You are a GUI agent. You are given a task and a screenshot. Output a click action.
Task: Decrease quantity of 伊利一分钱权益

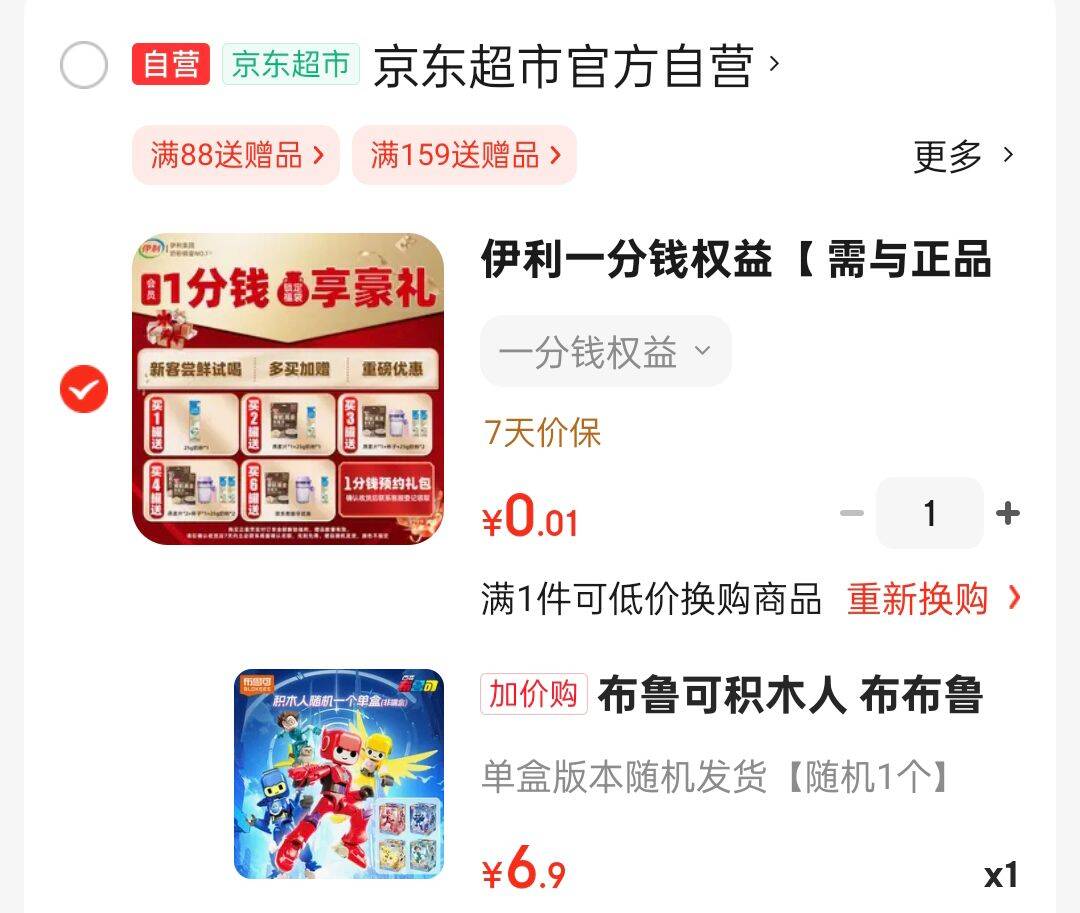tap(851, 513)
